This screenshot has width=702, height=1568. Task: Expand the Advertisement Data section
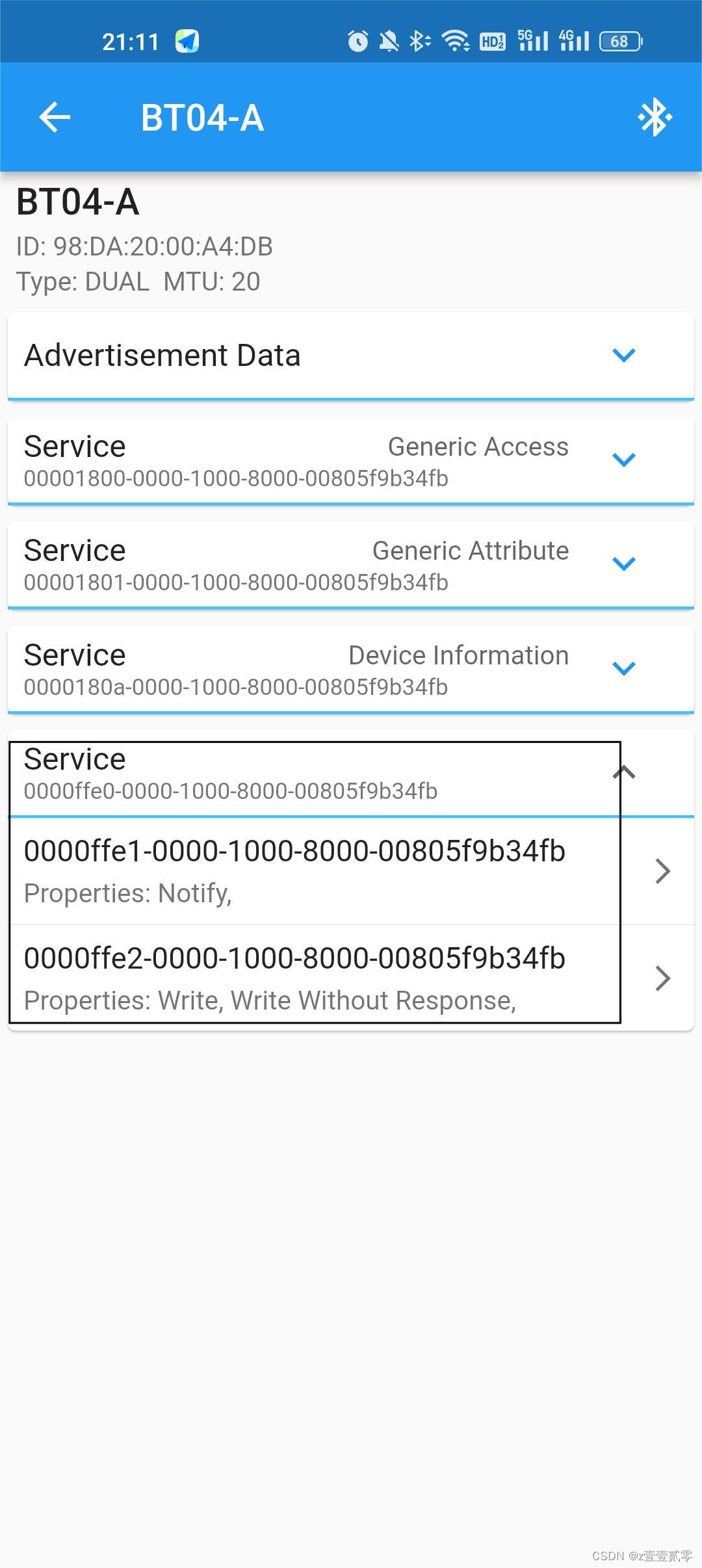tap(623, 355)
